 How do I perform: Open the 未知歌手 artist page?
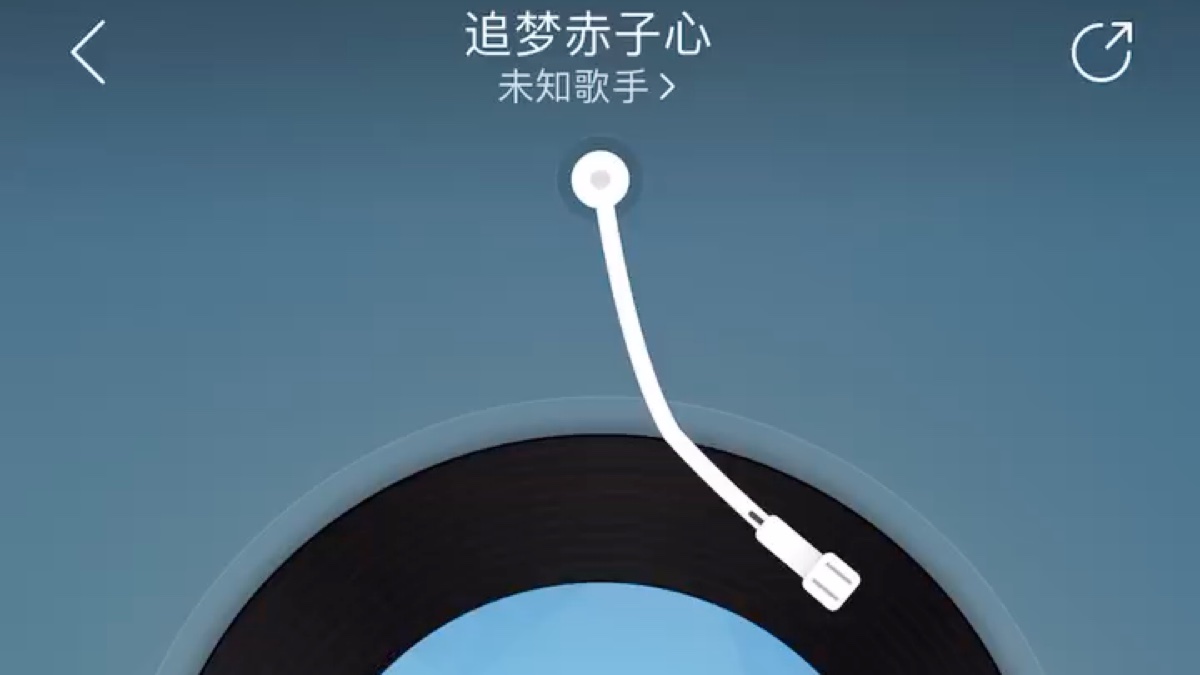click(x=587, y=88)
